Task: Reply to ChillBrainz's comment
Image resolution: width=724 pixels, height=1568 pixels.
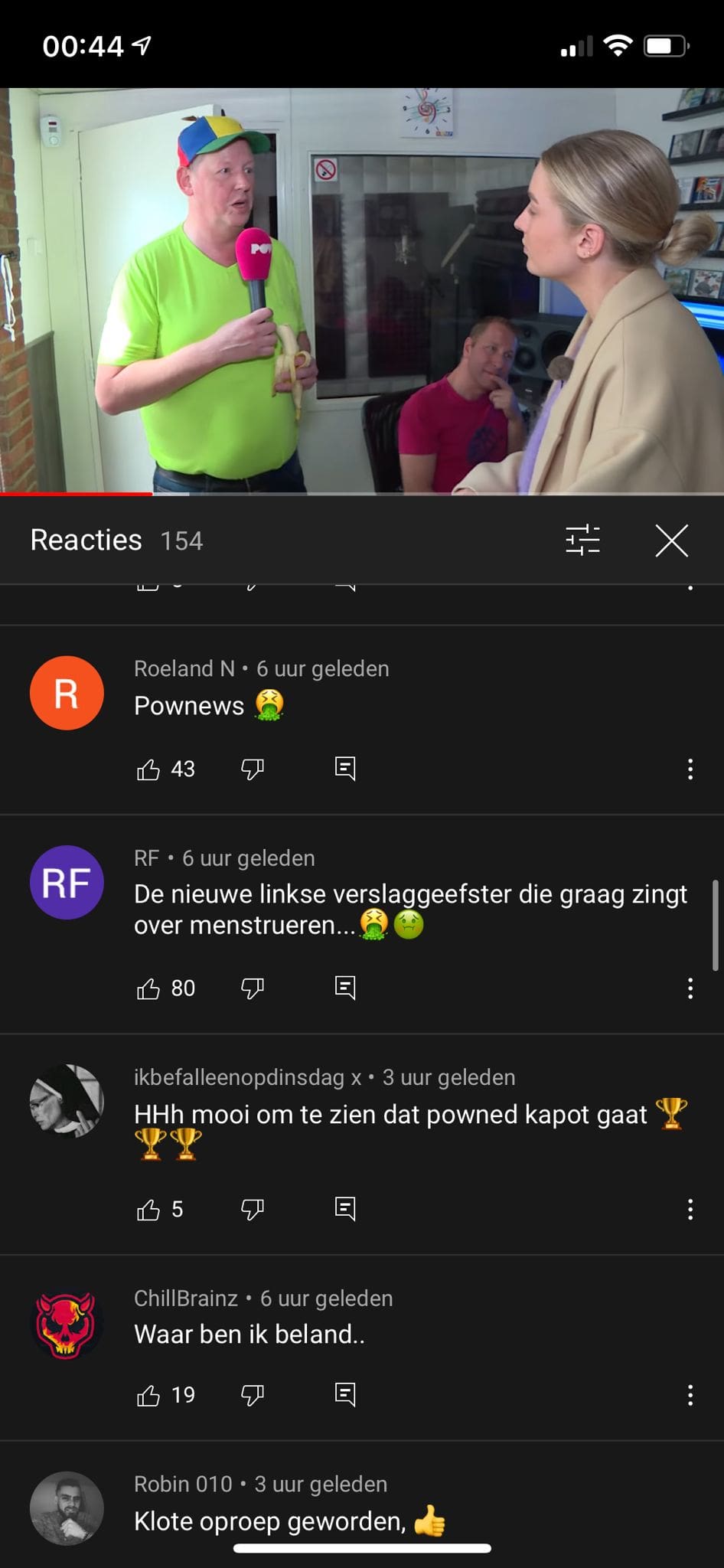Action: [345, 1395]
